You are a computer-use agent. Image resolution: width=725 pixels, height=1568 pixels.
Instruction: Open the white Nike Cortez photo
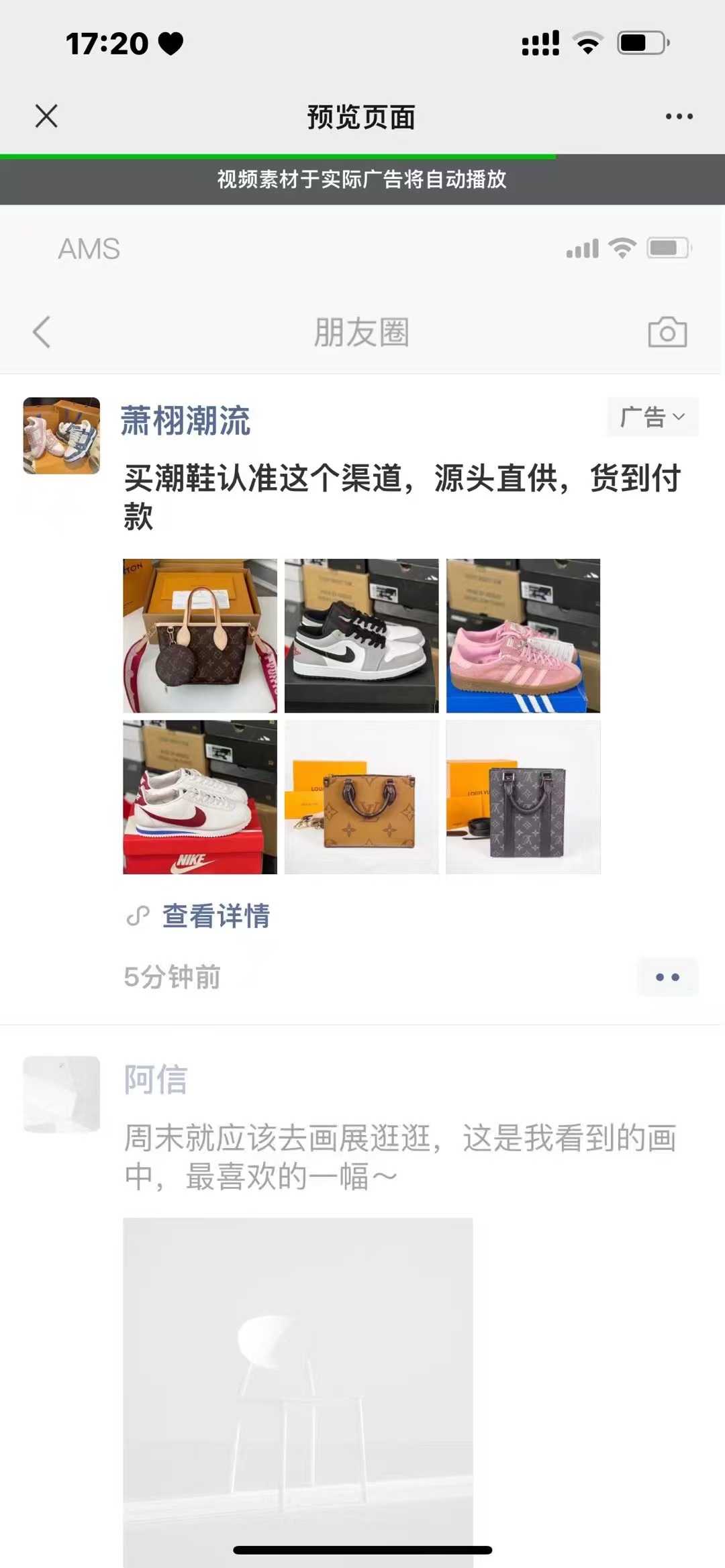point(200,797)
